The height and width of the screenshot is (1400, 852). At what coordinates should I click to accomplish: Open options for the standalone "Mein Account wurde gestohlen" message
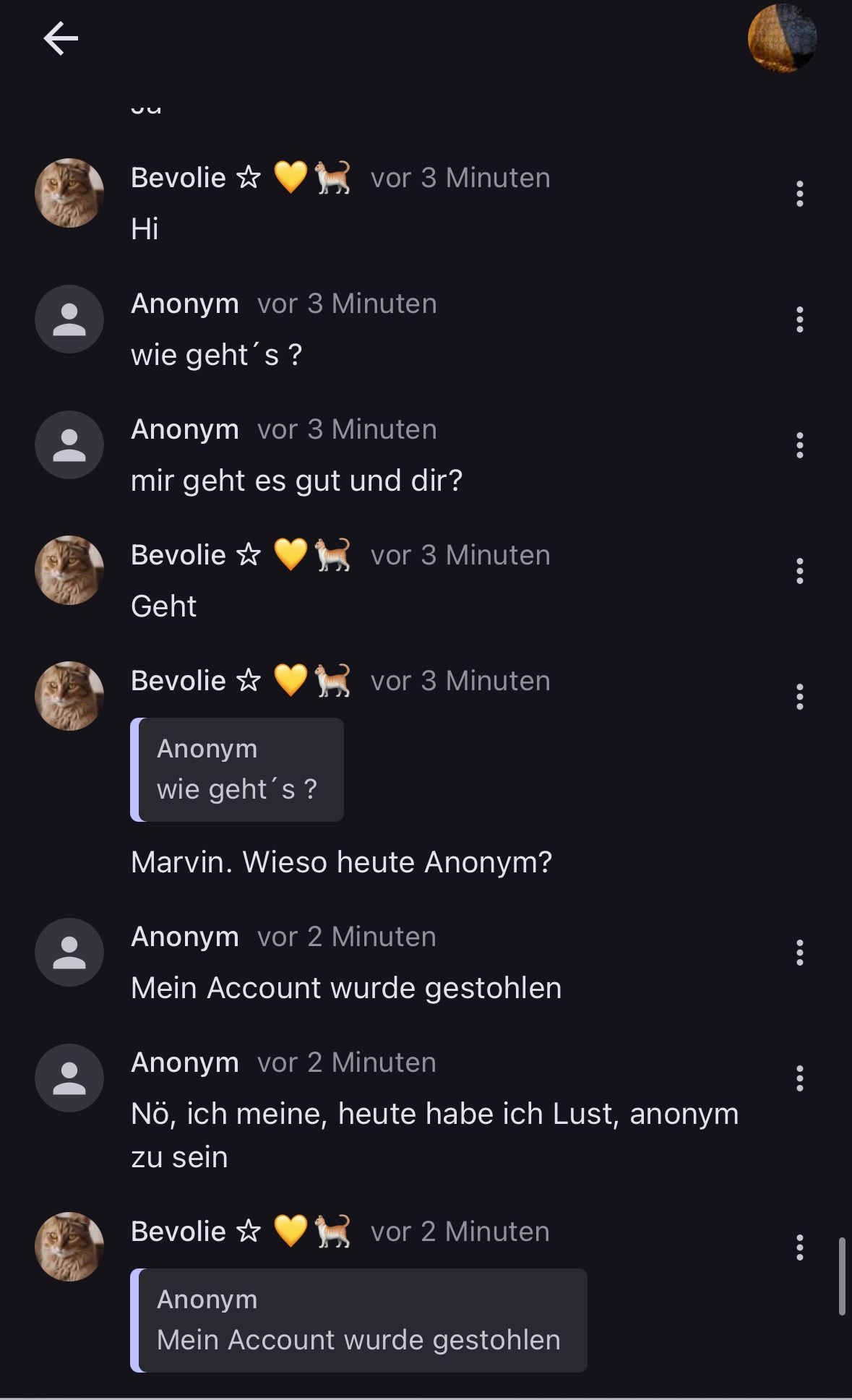click(x=799, y=953)
